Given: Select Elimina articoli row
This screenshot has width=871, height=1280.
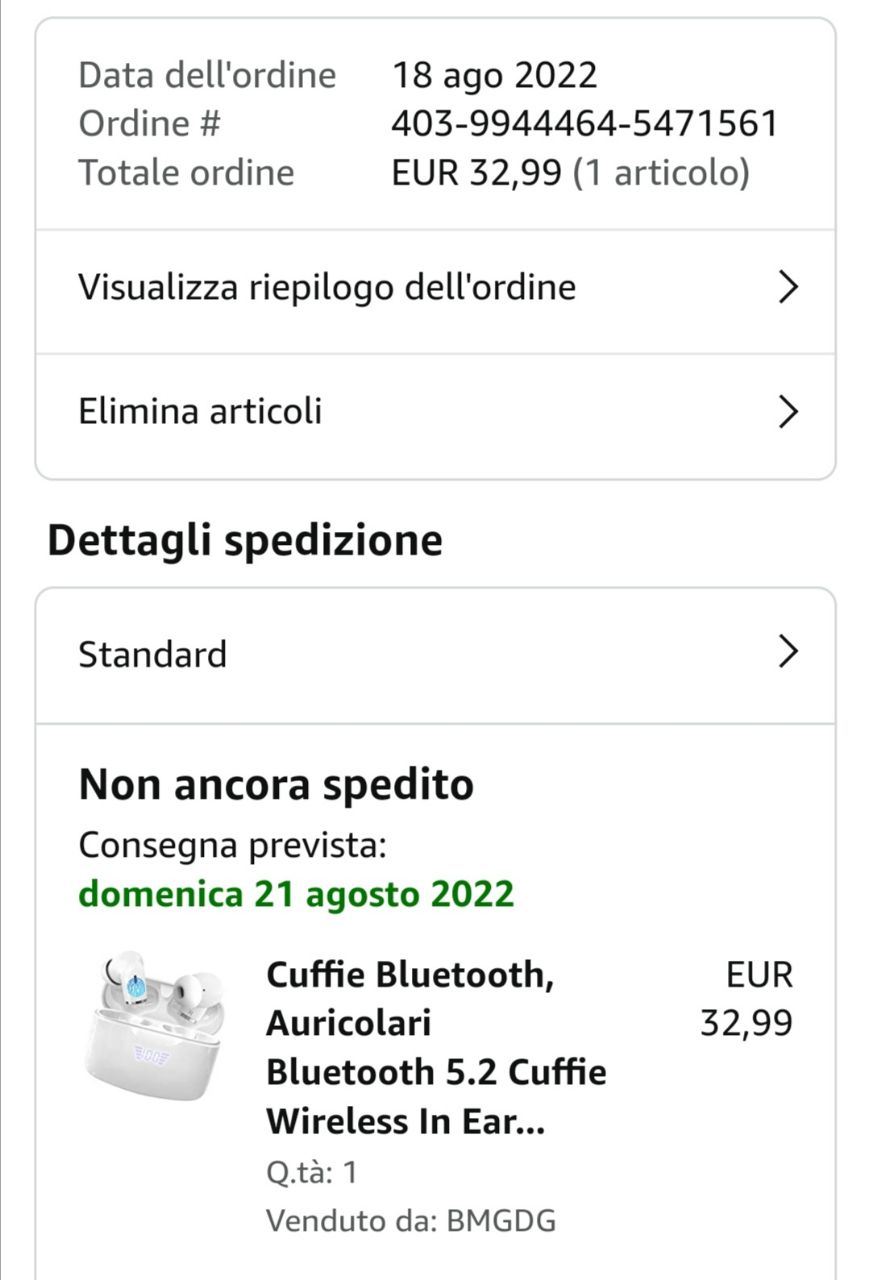Looking at the screenshot, I should coord(435,411).
